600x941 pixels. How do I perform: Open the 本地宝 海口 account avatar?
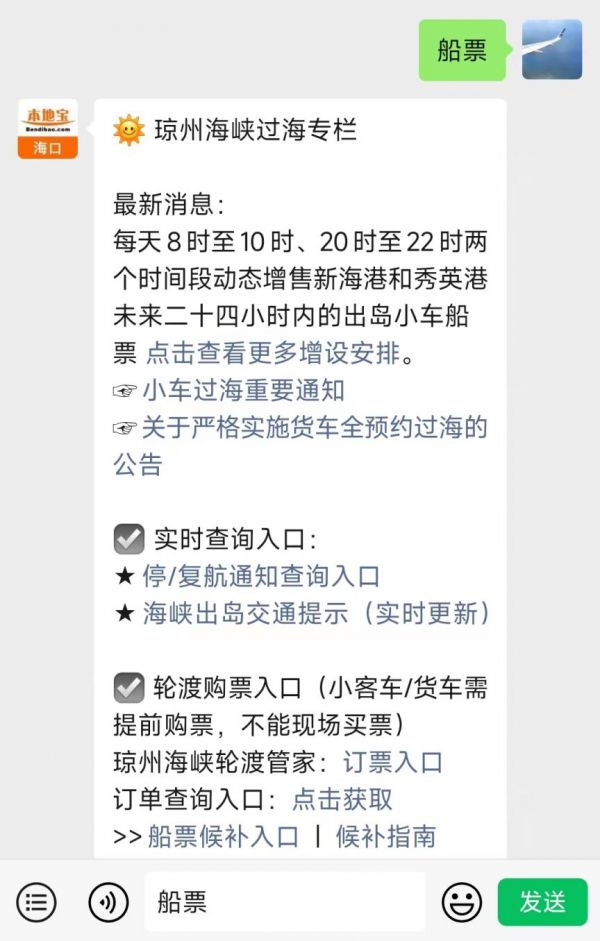coord(47,129)
